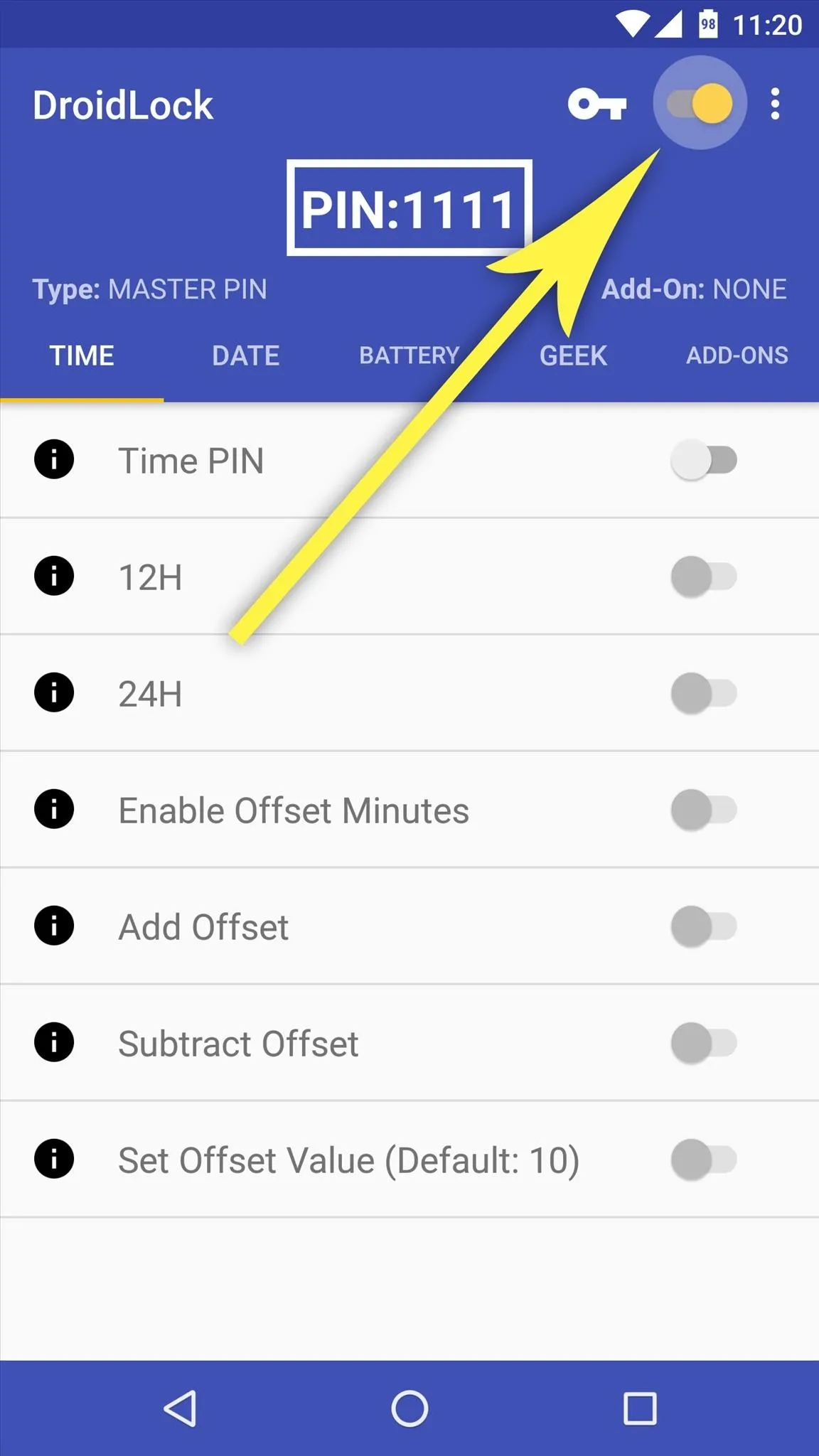
Task: Switch to the GEEK tab
Action: (x=573, y=355)
